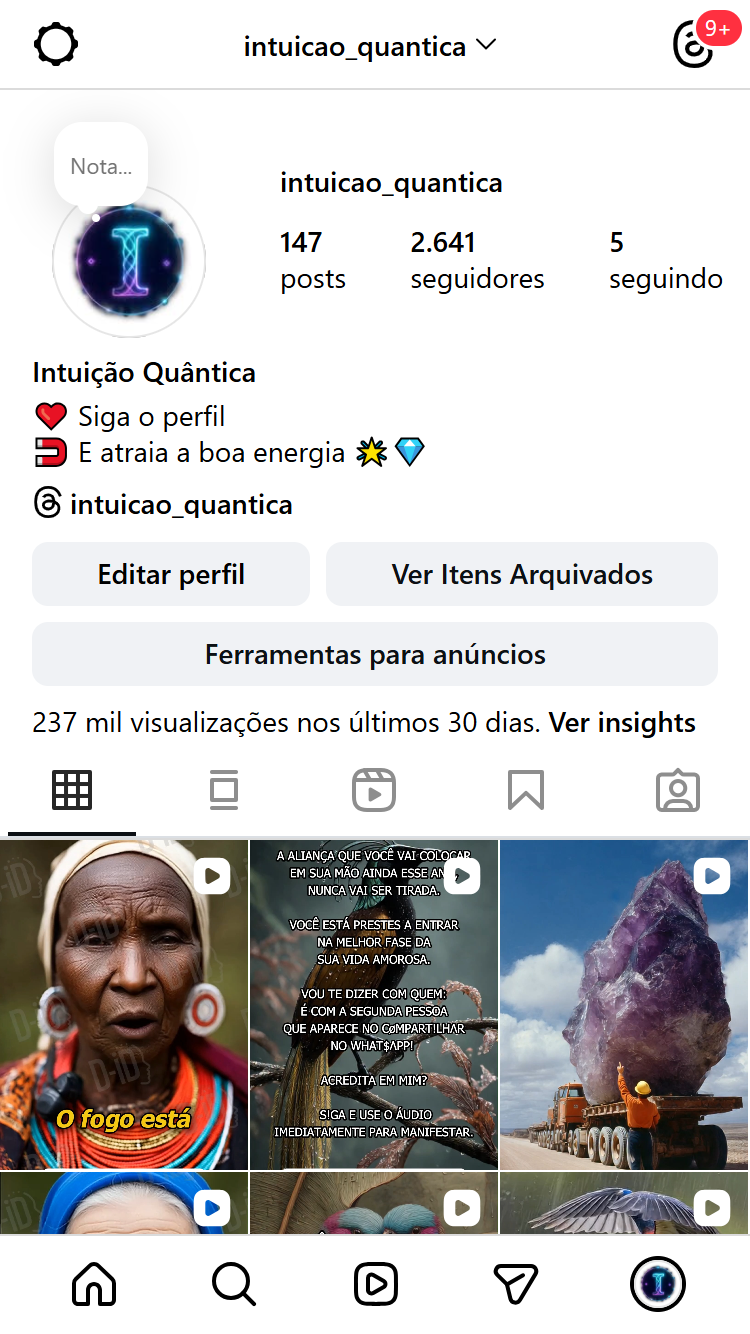Switch to the Reels profile tab
The width and height of the screenshot is (750, 1334).
[374, 791]
